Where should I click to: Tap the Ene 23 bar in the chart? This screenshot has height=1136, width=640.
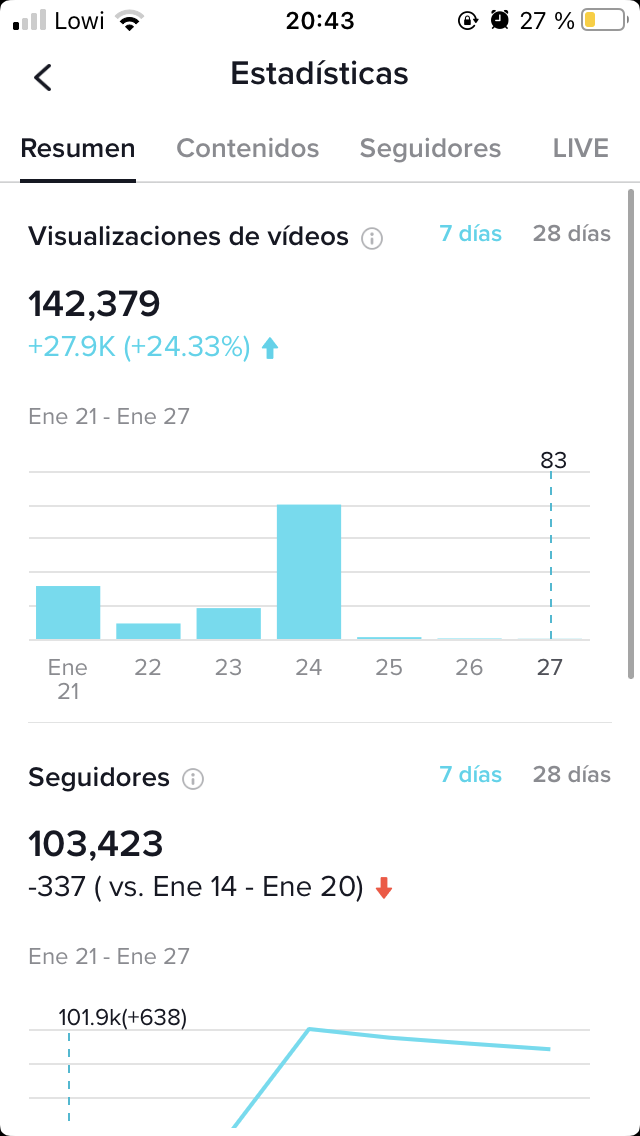coord(228,623)
